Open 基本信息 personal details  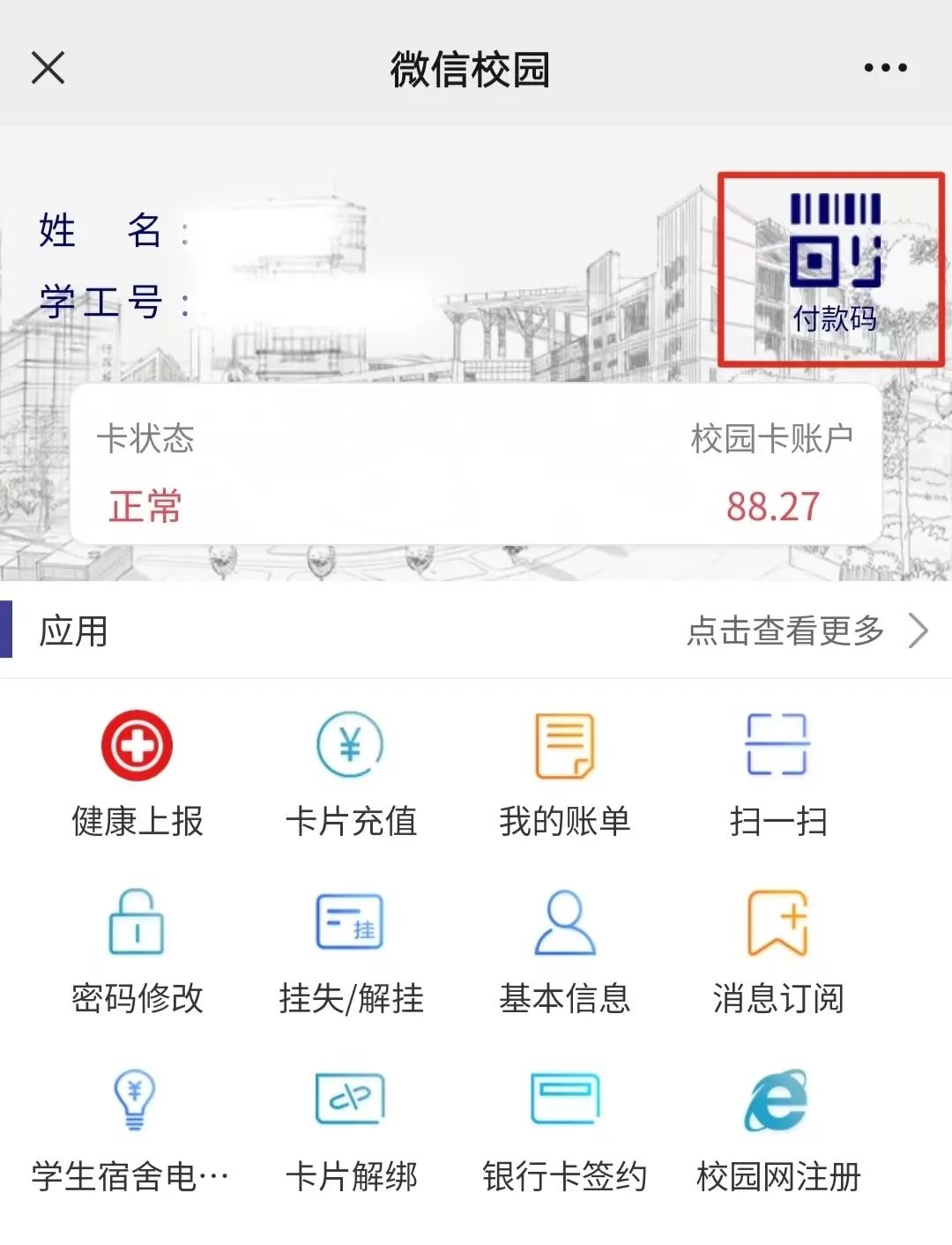(565, 943)
